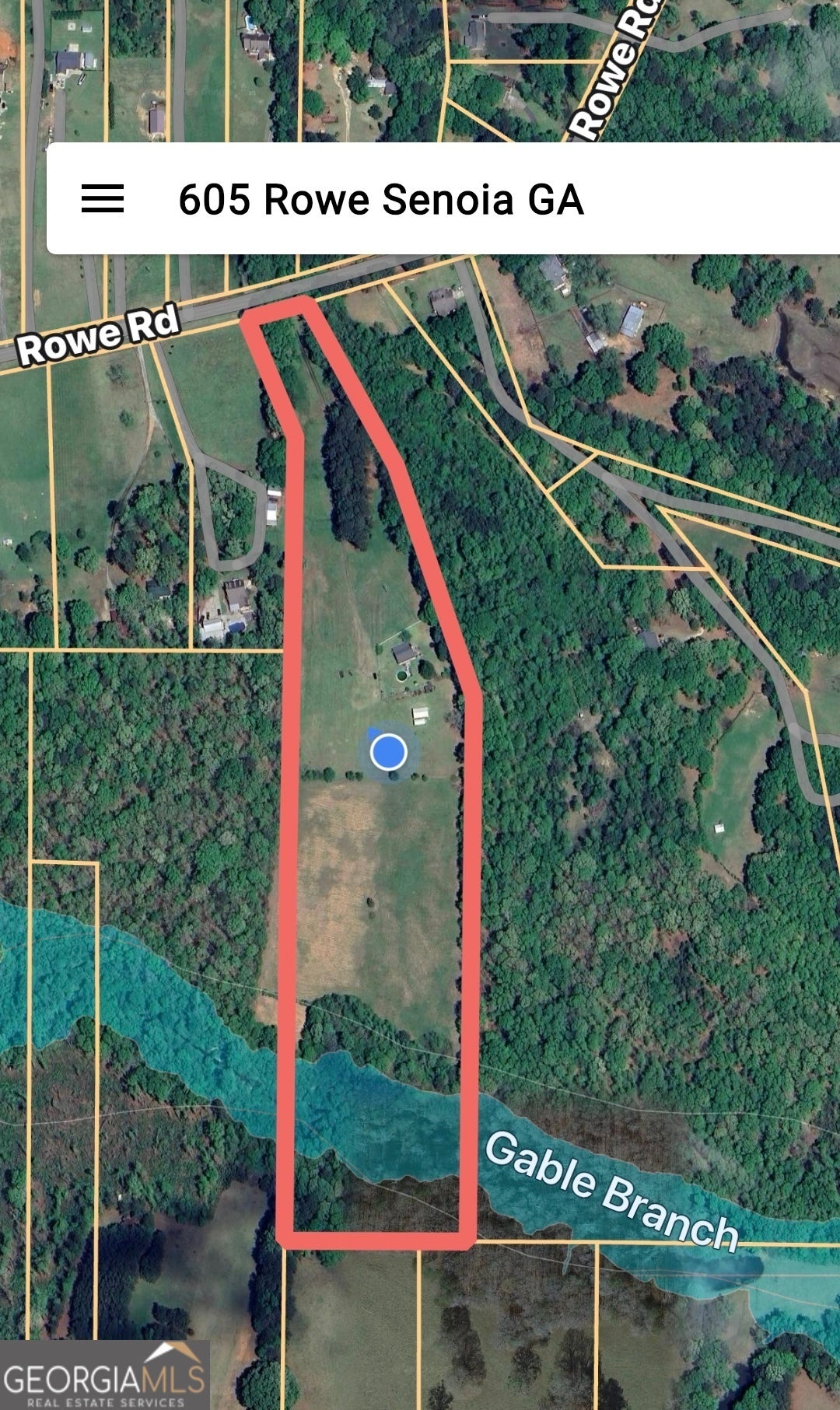Open the hamburger menu
The image size is (840, 1410).
click(103, 199)
